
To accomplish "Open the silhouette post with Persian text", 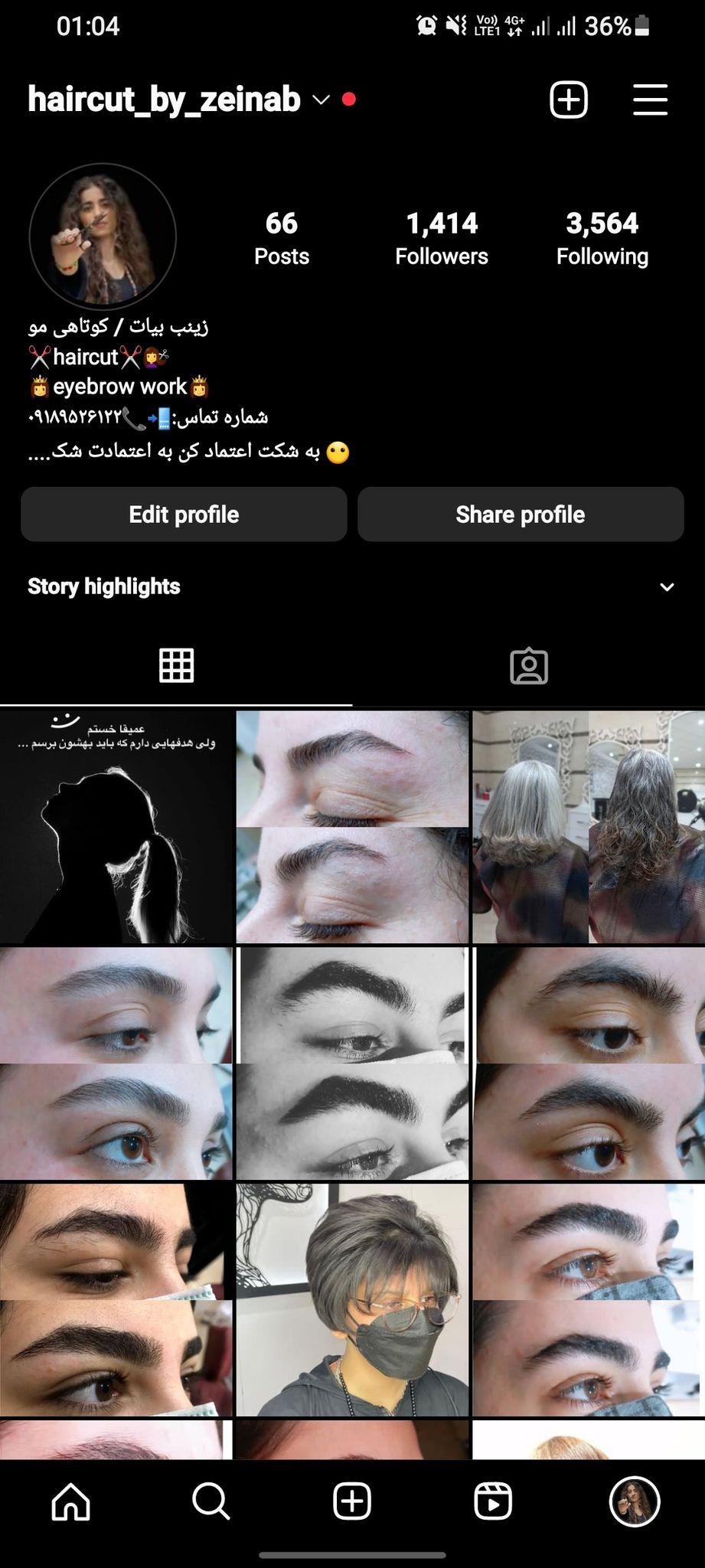I will (x=116, y=828).
